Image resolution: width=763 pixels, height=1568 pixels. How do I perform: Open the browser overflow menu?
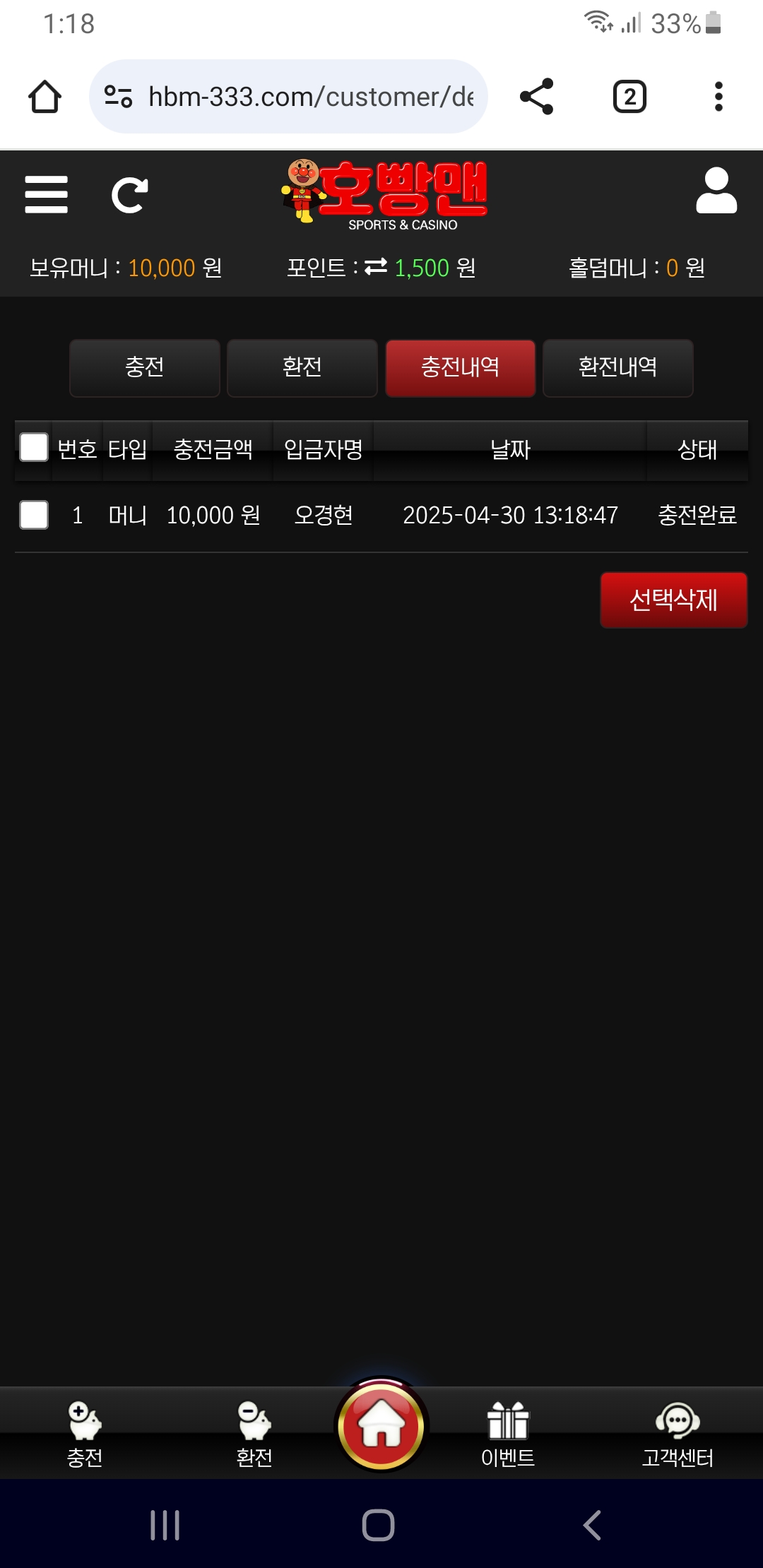pyautogui.click(x=718, y=97)
